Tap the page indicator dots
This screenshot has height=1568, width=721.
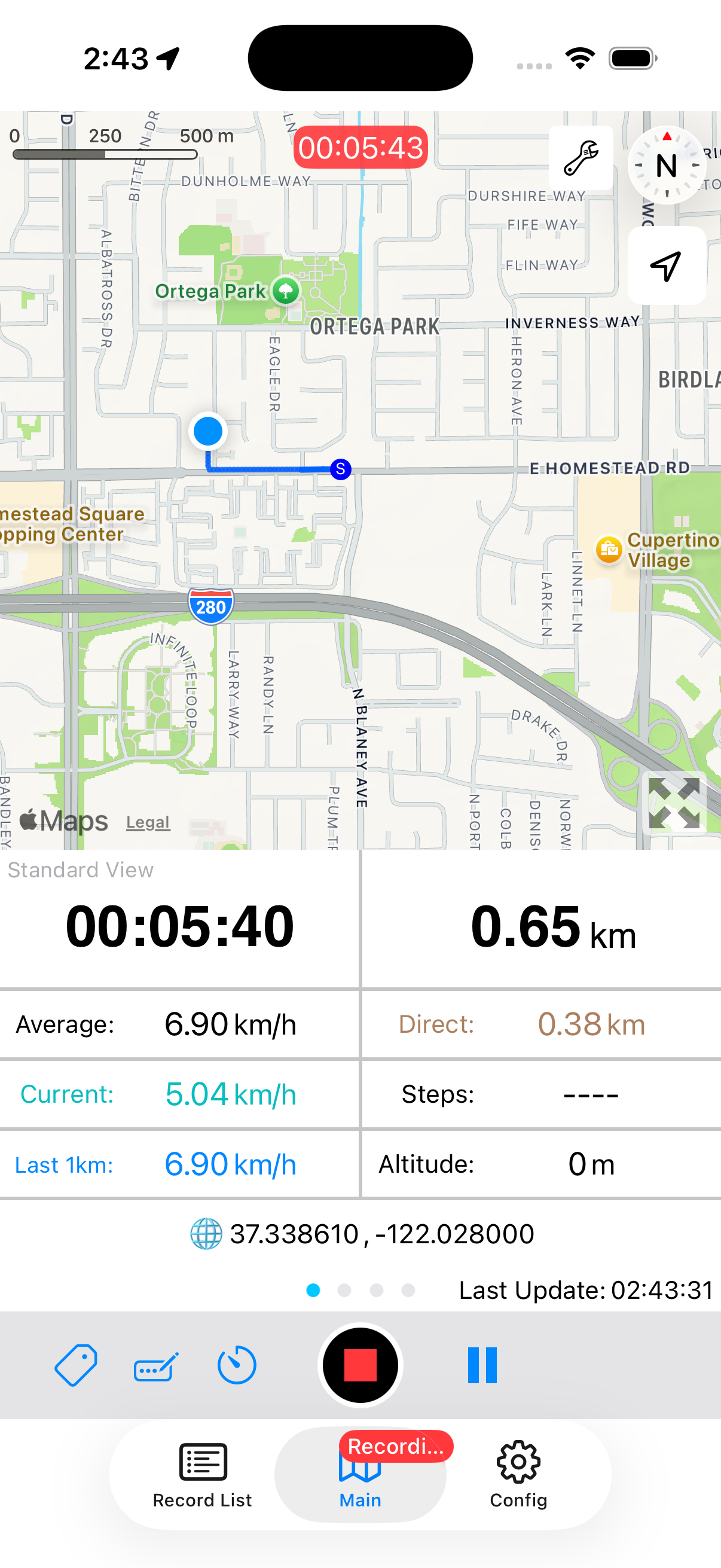(x=360, y=1290)
